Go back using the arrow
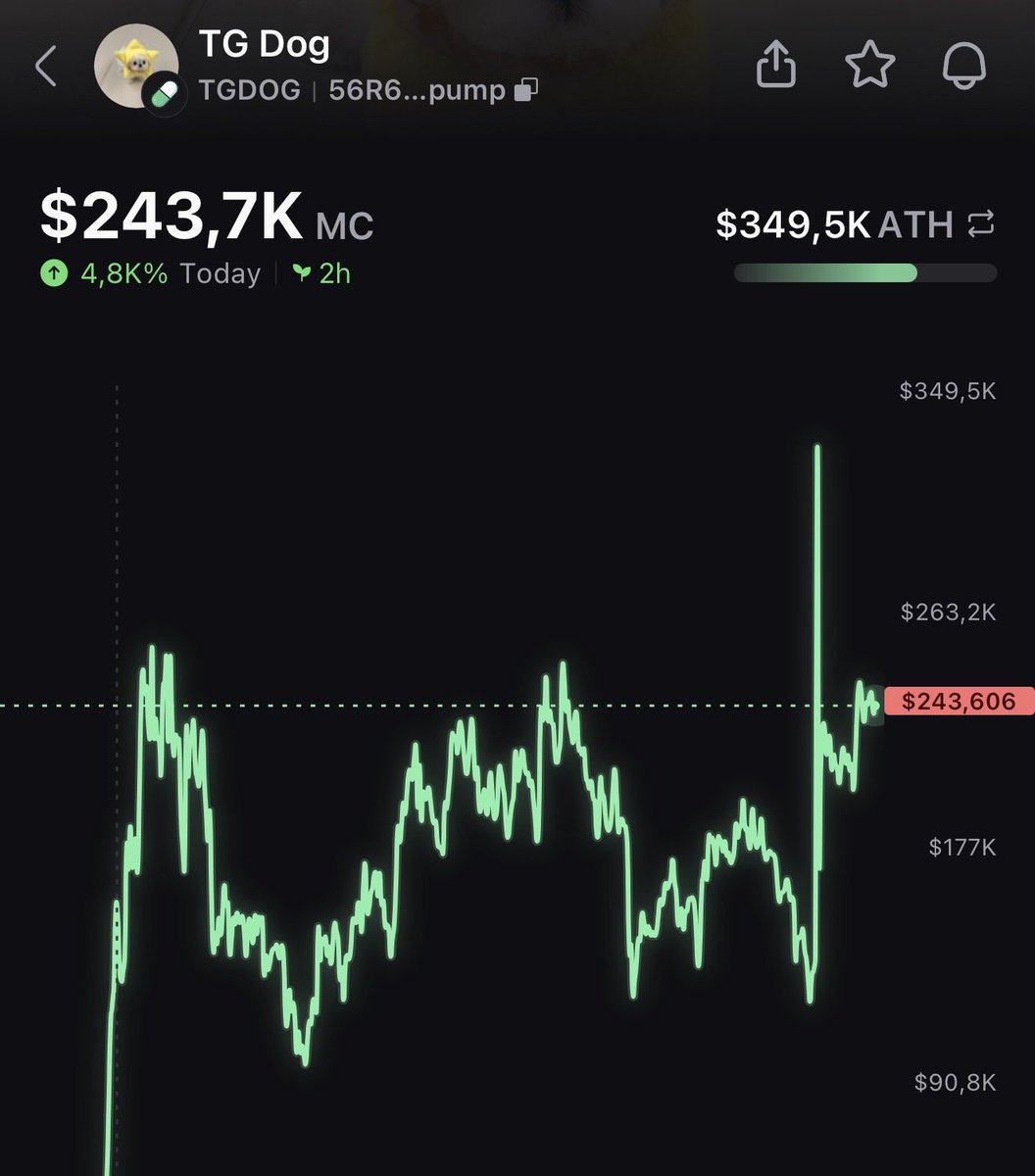 pos(46,67)
